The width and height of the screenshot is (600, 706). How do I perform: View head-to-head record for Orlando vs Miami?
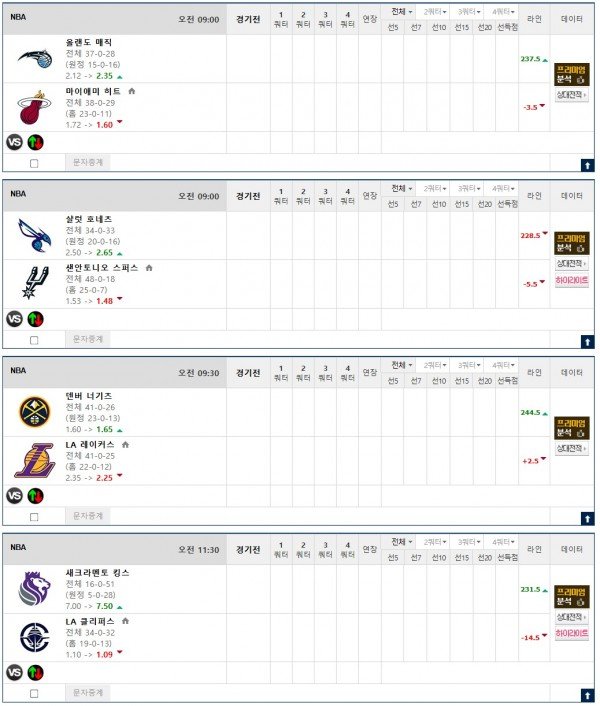[571, 96]
